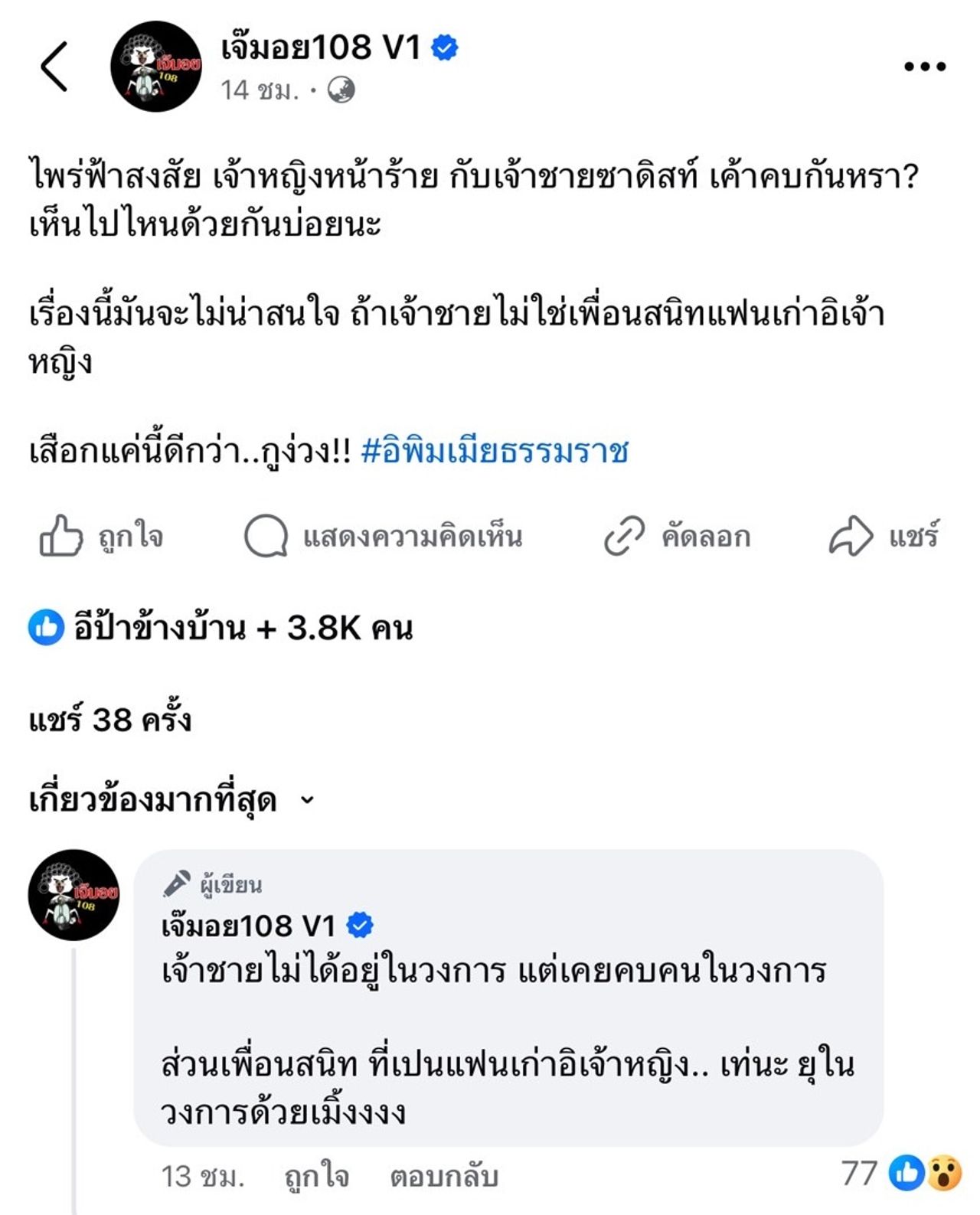This screenshot has width=980, height=1215.
Task: Expand the เกี่ยวข้องมากที่สุด comment sort dropdown
Action: [x=171, y=801]
